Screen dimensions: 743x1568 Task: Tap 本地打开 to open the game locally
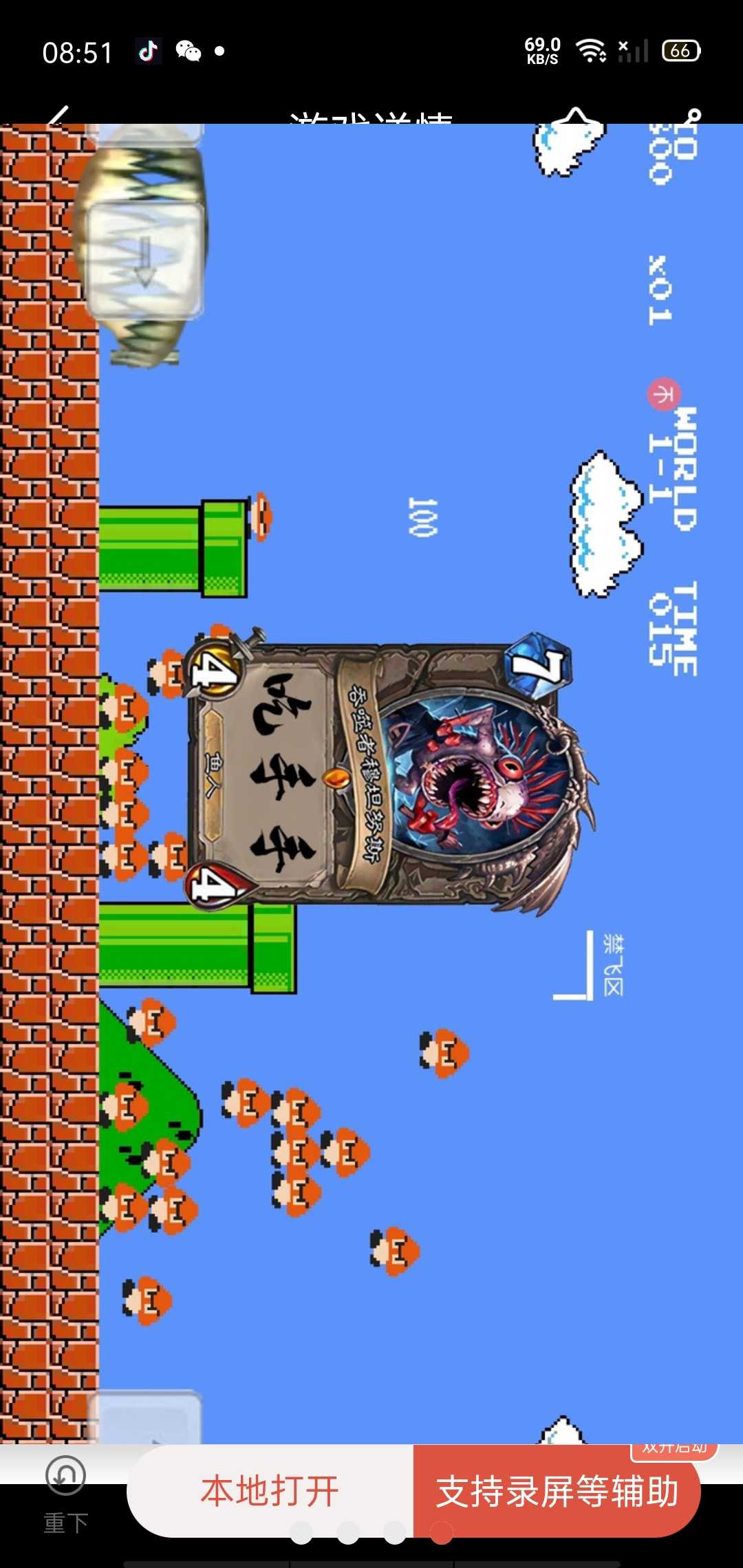(x=270, y=1491)
